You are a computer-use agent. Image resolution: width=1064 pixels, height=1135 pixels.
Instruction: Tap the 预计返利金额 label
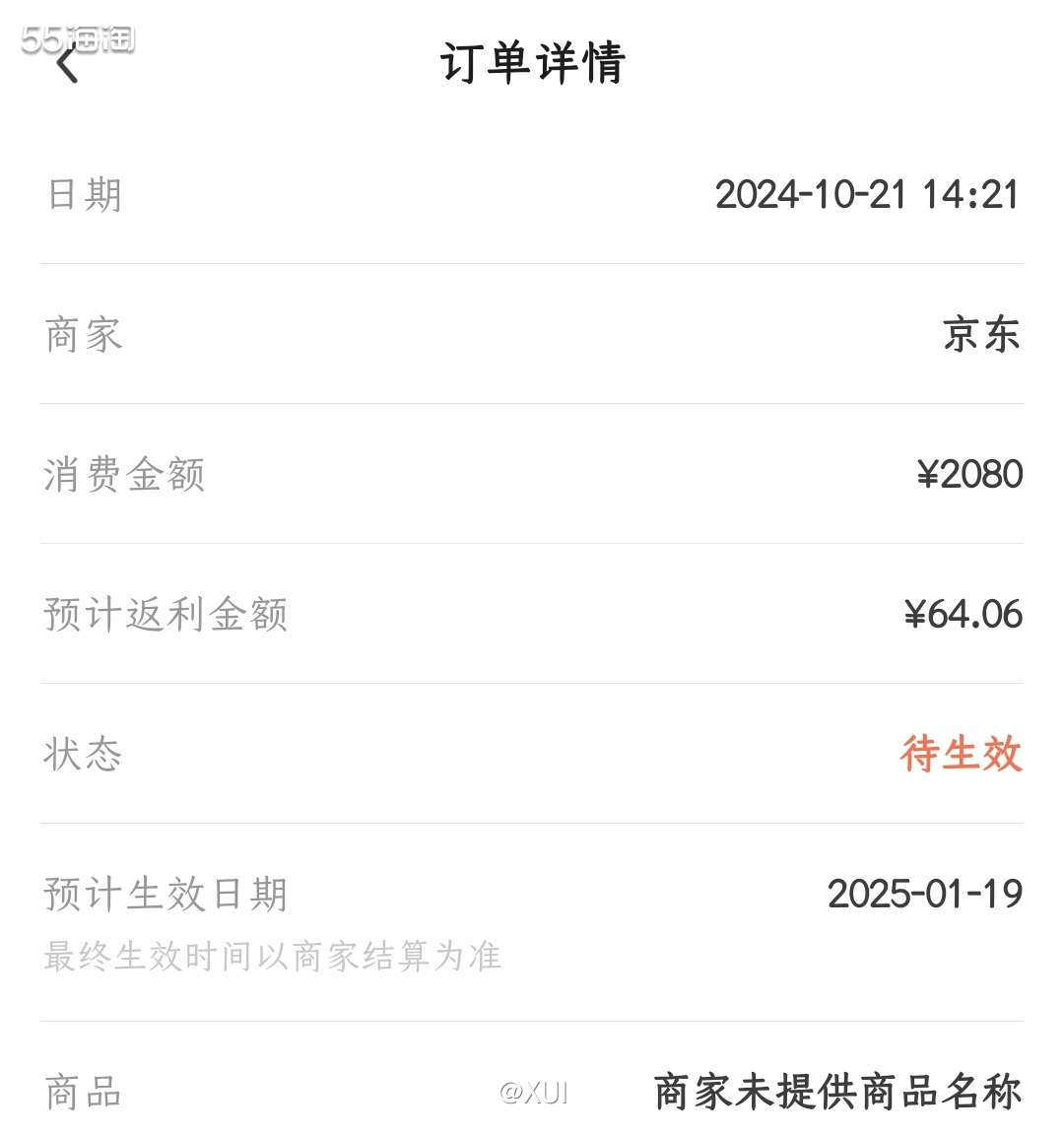(164, 614)
